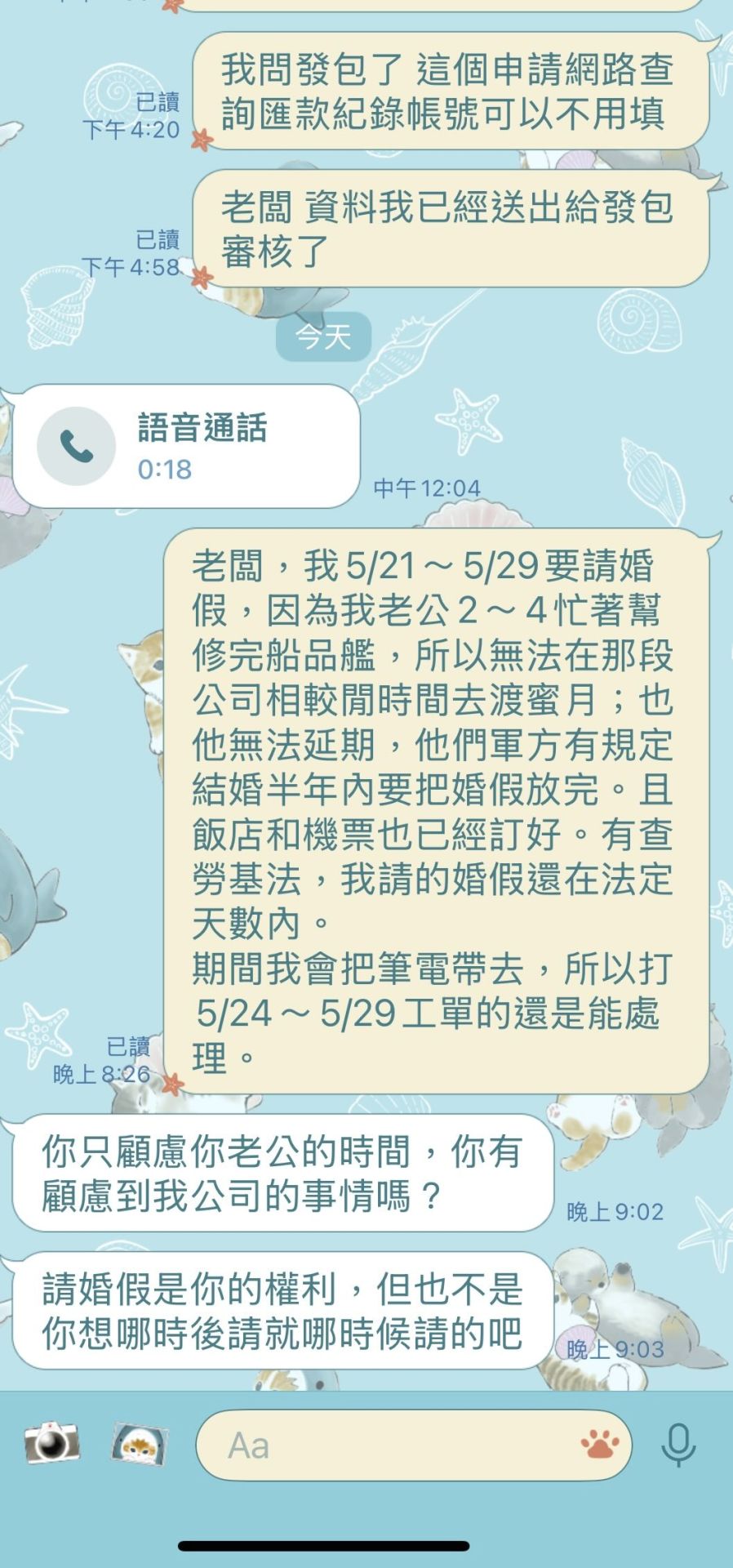
Task: Focus the Aa message input field
Action: point(392,1445)
